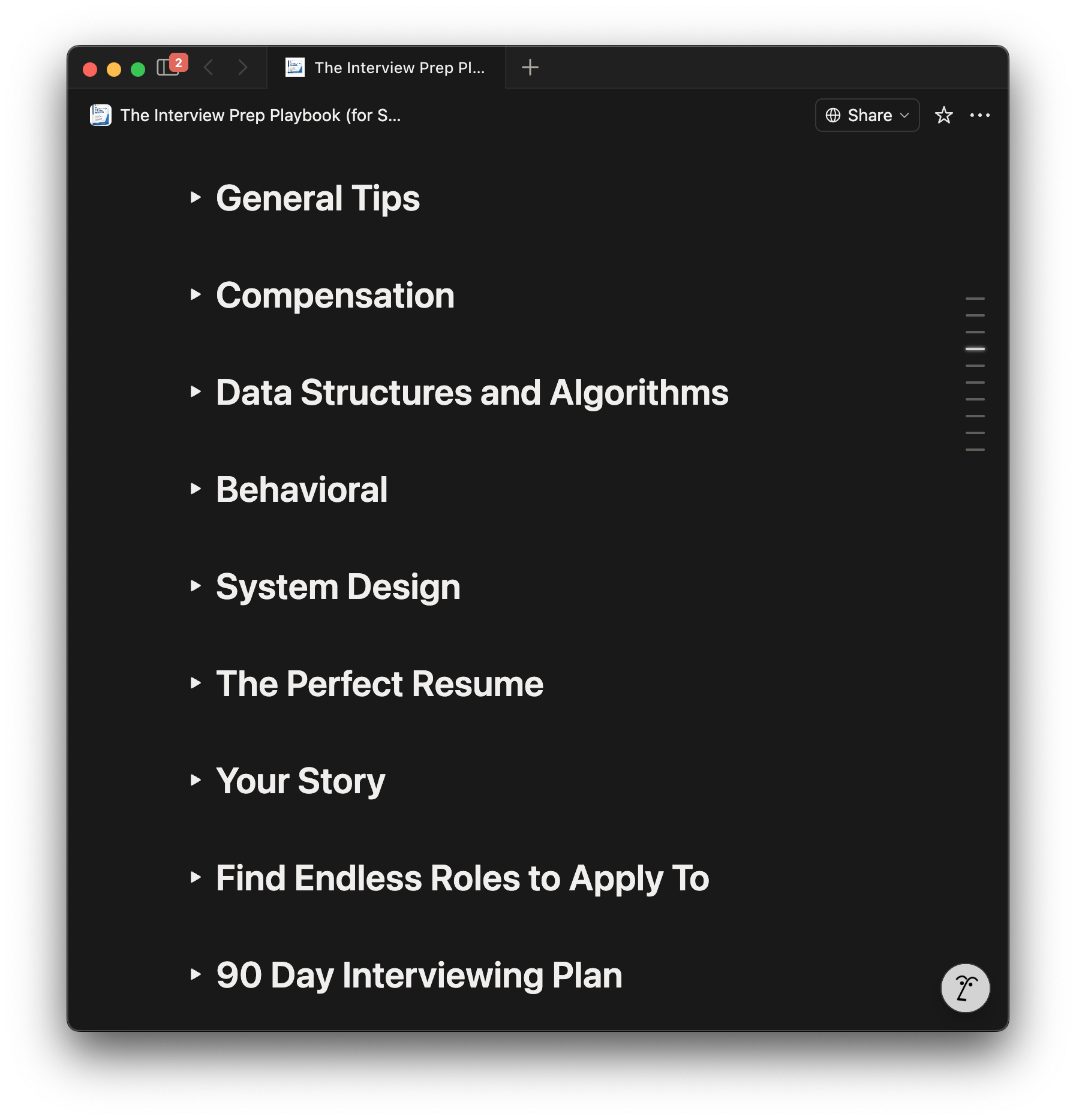Image resolution: width=1076 pixels, height=1120 pixels.
Task: Expand Data Structures and Algorithms section
Action: point(195,392)
